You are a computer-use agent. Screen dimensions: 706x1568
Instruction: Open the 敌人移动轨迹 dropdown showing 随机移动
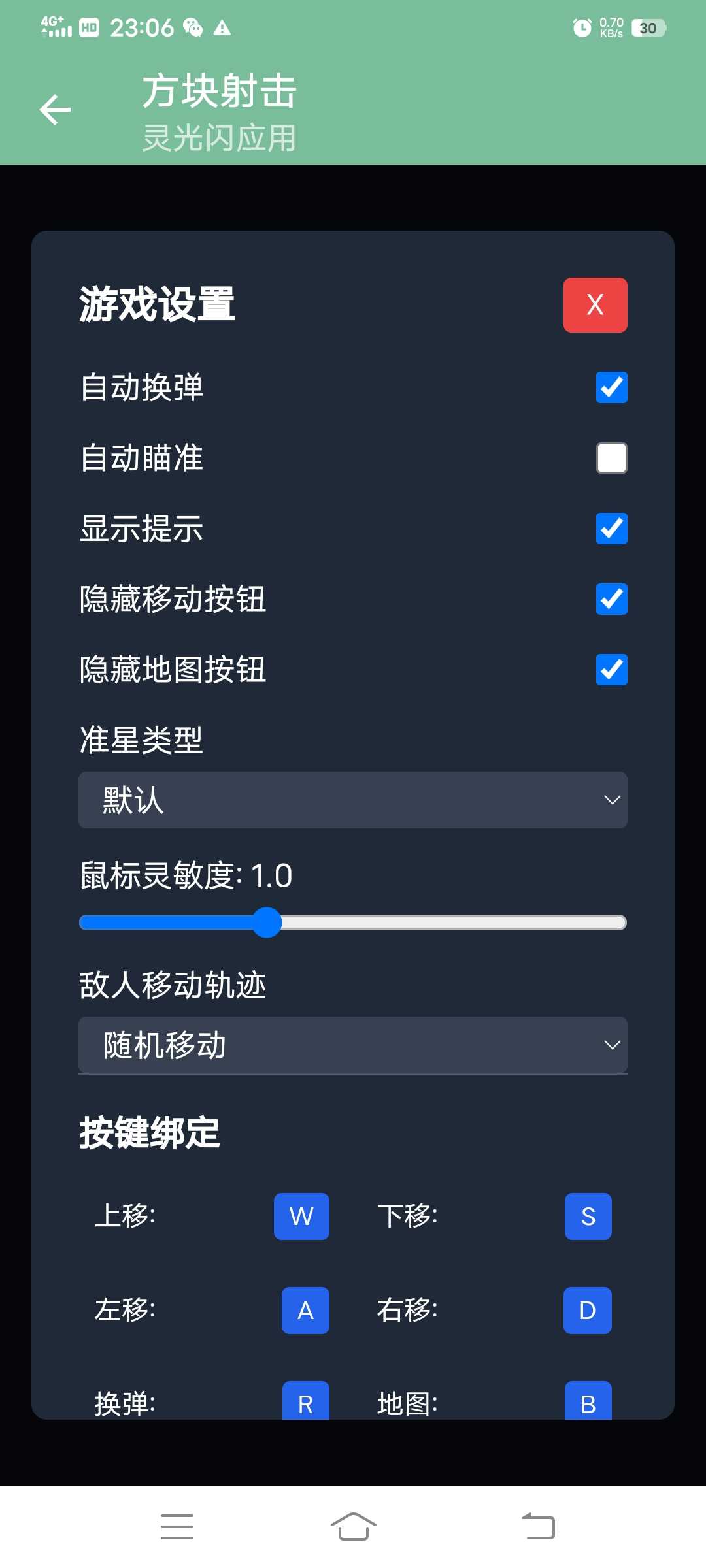(353, 1045)
